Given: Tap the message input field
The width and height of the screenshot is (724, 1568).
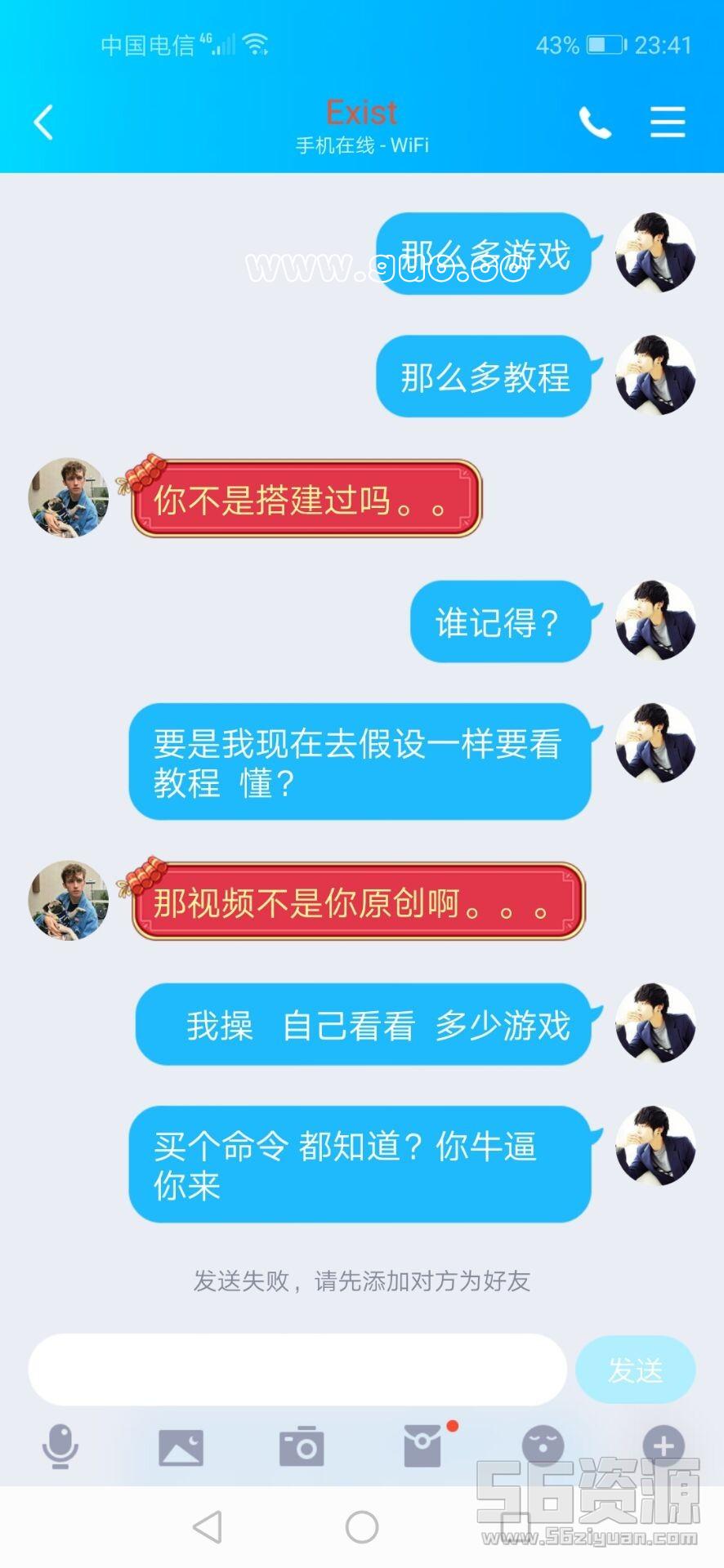Looking at the screenshot, I should click(297, 1370).
